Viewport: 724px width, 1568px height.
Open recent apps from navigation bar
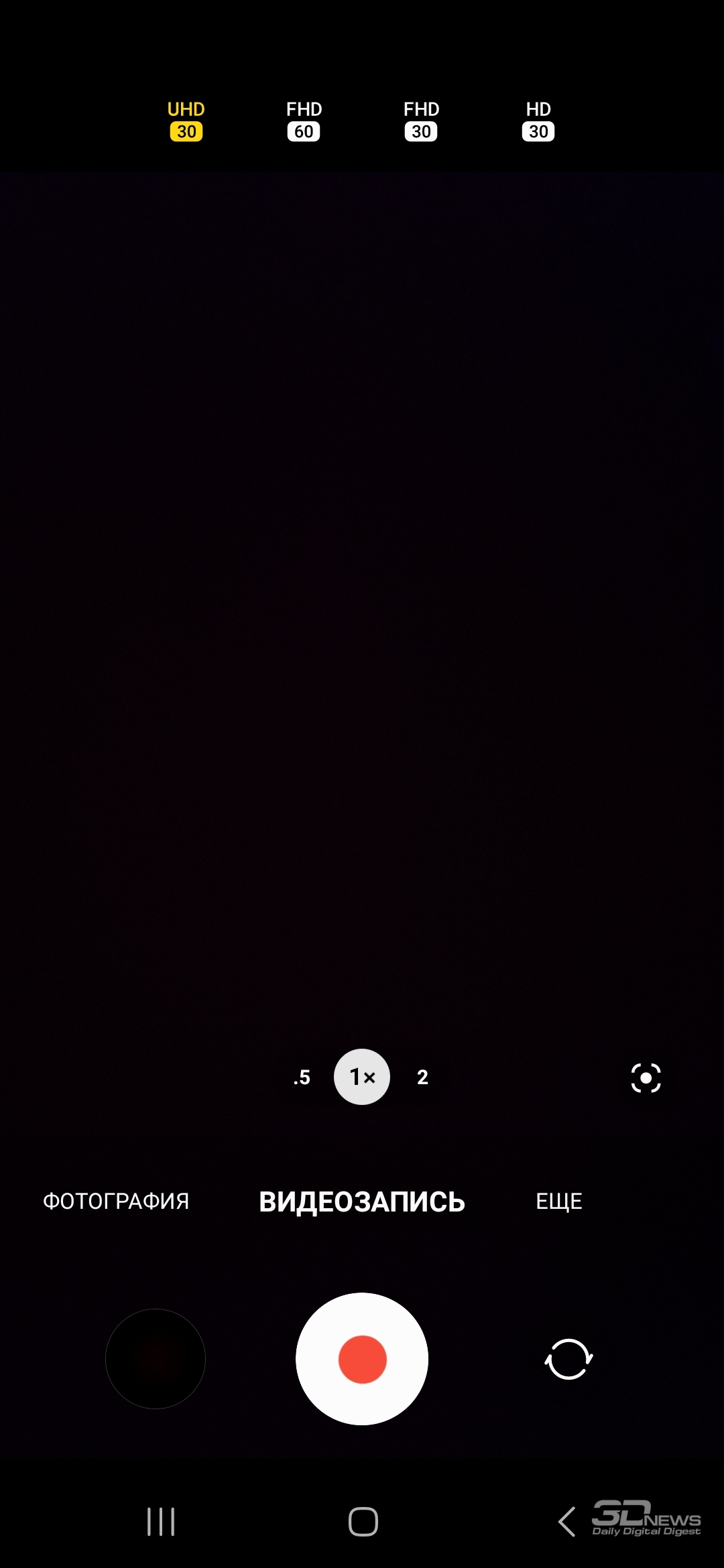pos(161,1522)
